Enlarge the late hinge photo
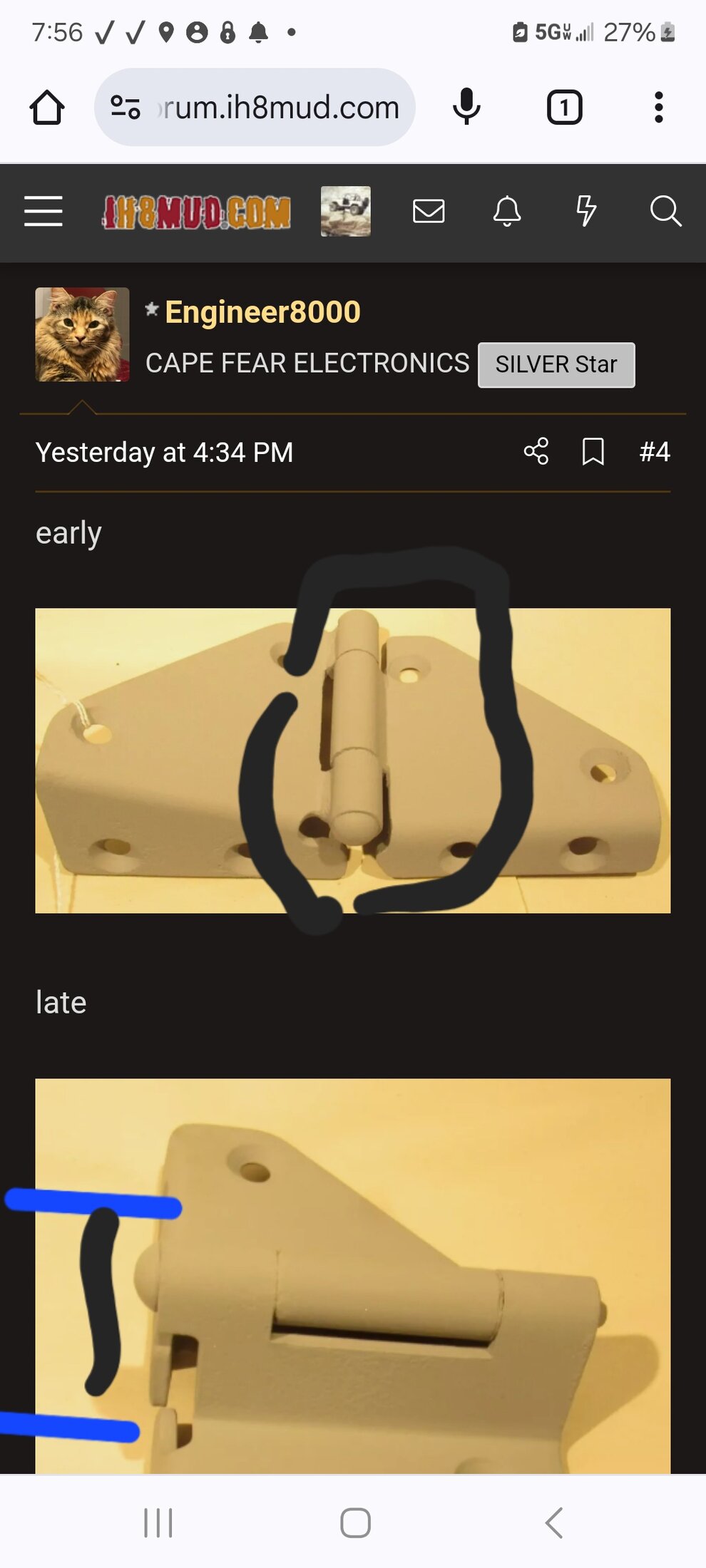Screen dimensions: 706x1568 click(353, 1276)
